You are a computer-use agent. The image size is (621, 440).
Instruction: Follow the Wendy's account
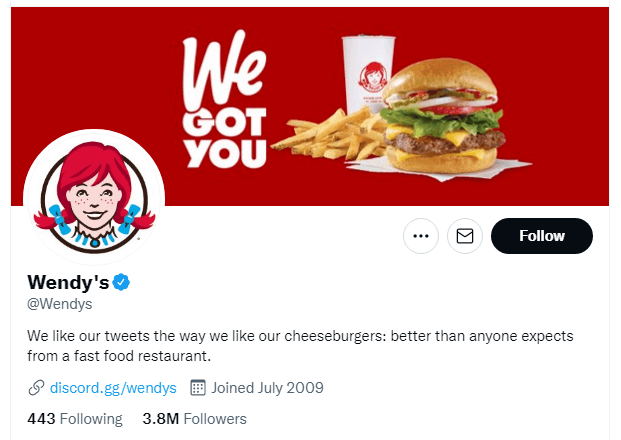click(x=542, y=236)
